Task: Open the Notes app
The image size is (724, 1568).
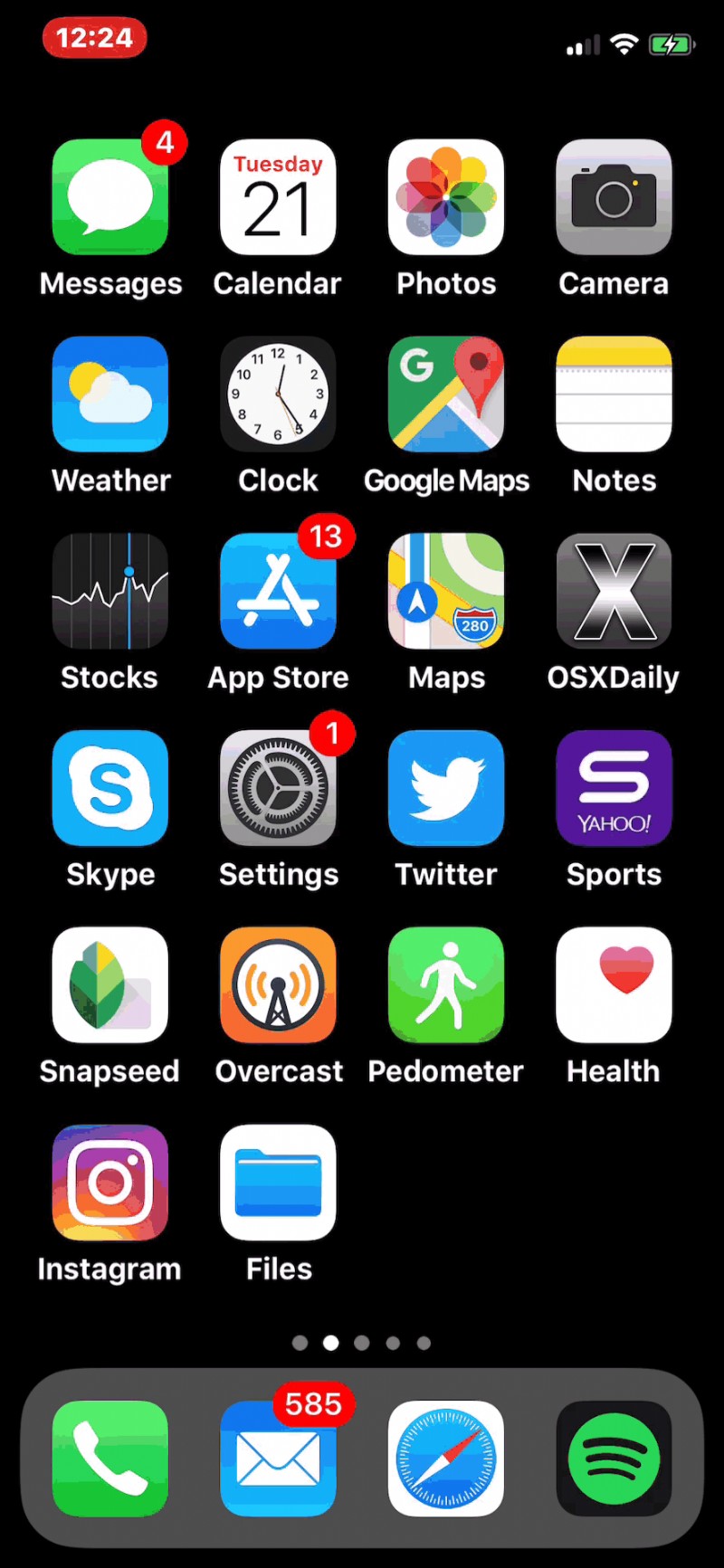Action: tap(614, 394)
